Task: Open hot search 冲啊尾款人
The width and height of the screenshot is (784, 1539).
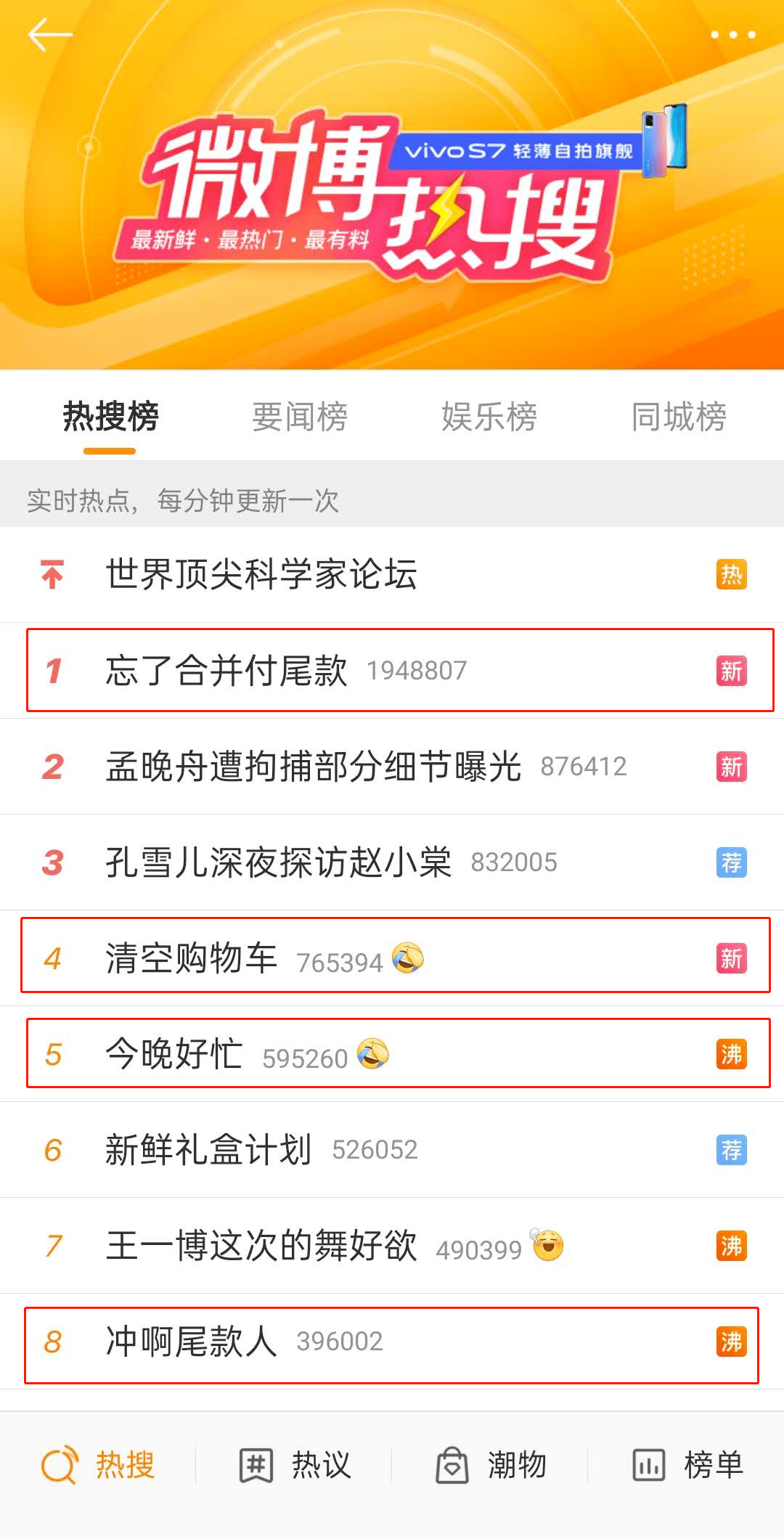Action: [192, 1342]
